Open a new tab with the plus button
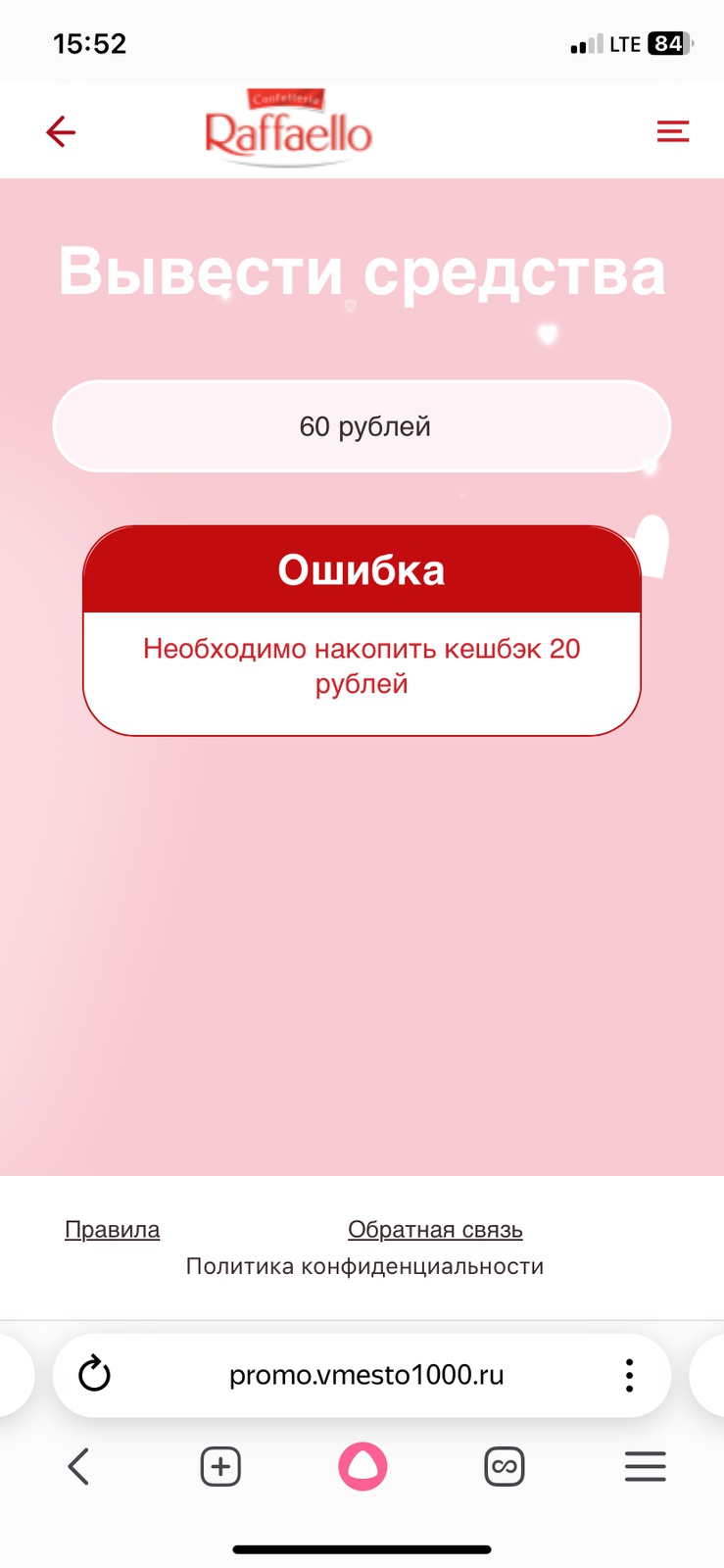The image size is (724, 1568). [220, 1467]
